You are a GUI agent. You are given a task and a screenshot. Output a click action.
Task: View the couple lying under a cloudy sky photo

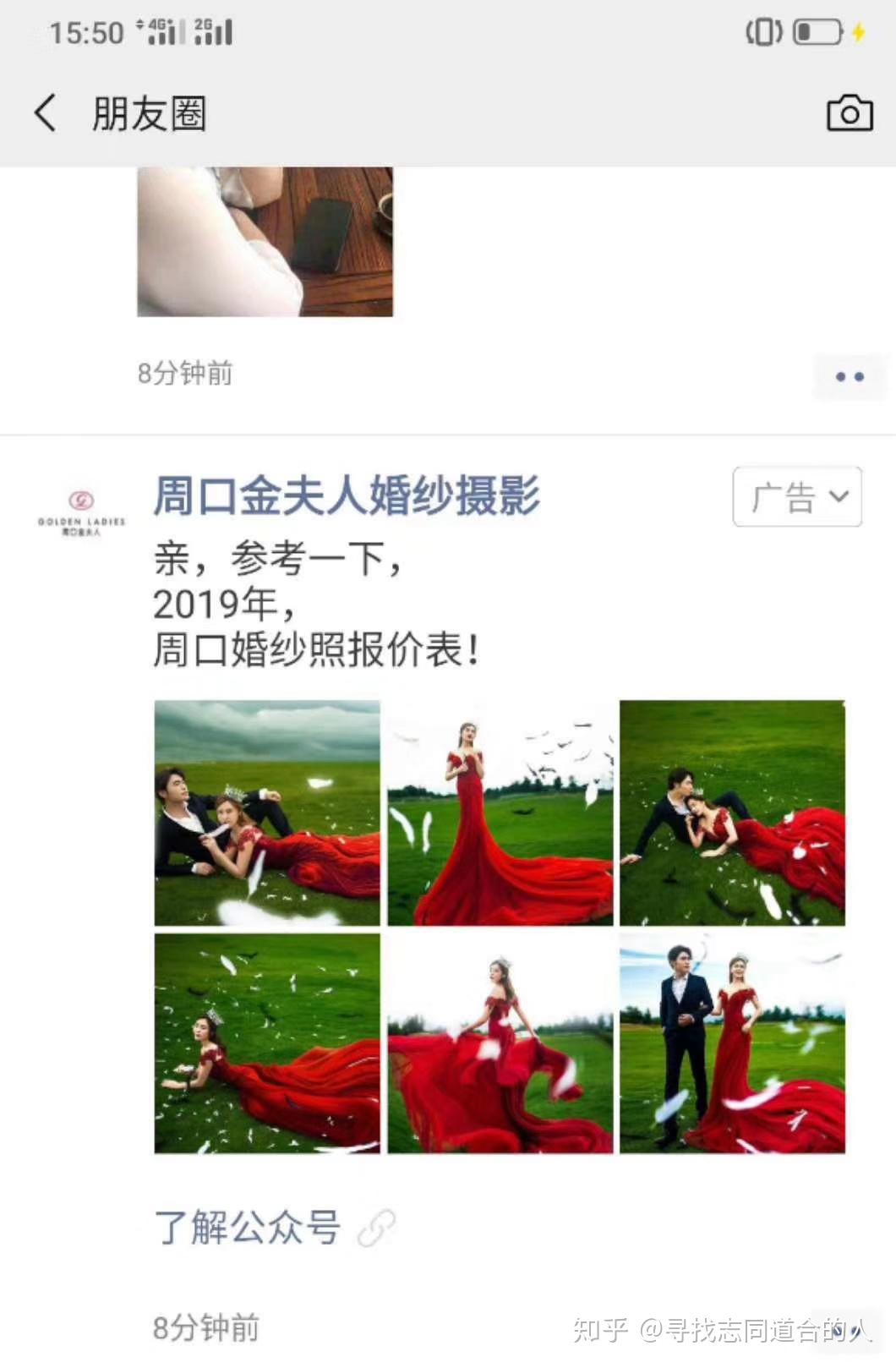pos(267,813)
